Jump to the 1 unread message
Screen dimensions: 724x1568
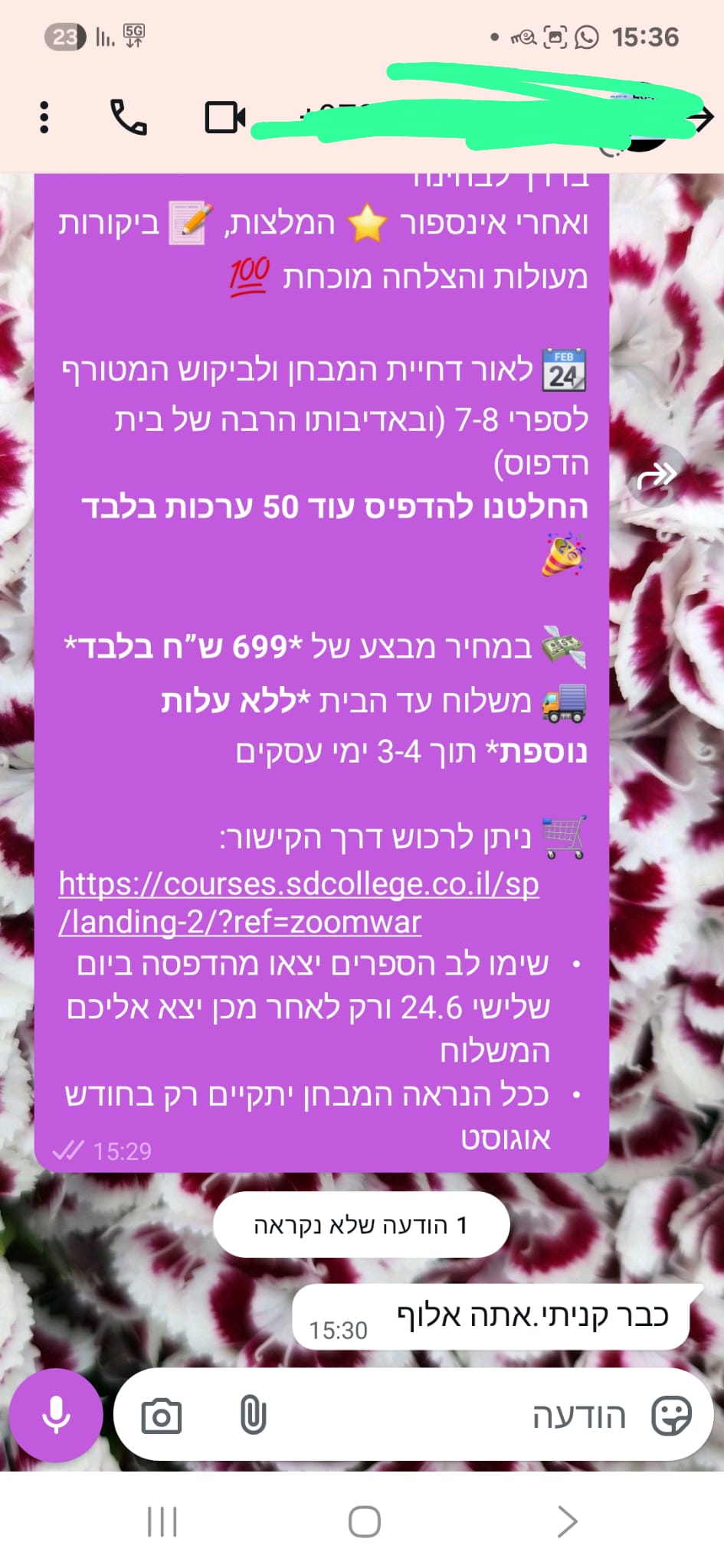361,1224
